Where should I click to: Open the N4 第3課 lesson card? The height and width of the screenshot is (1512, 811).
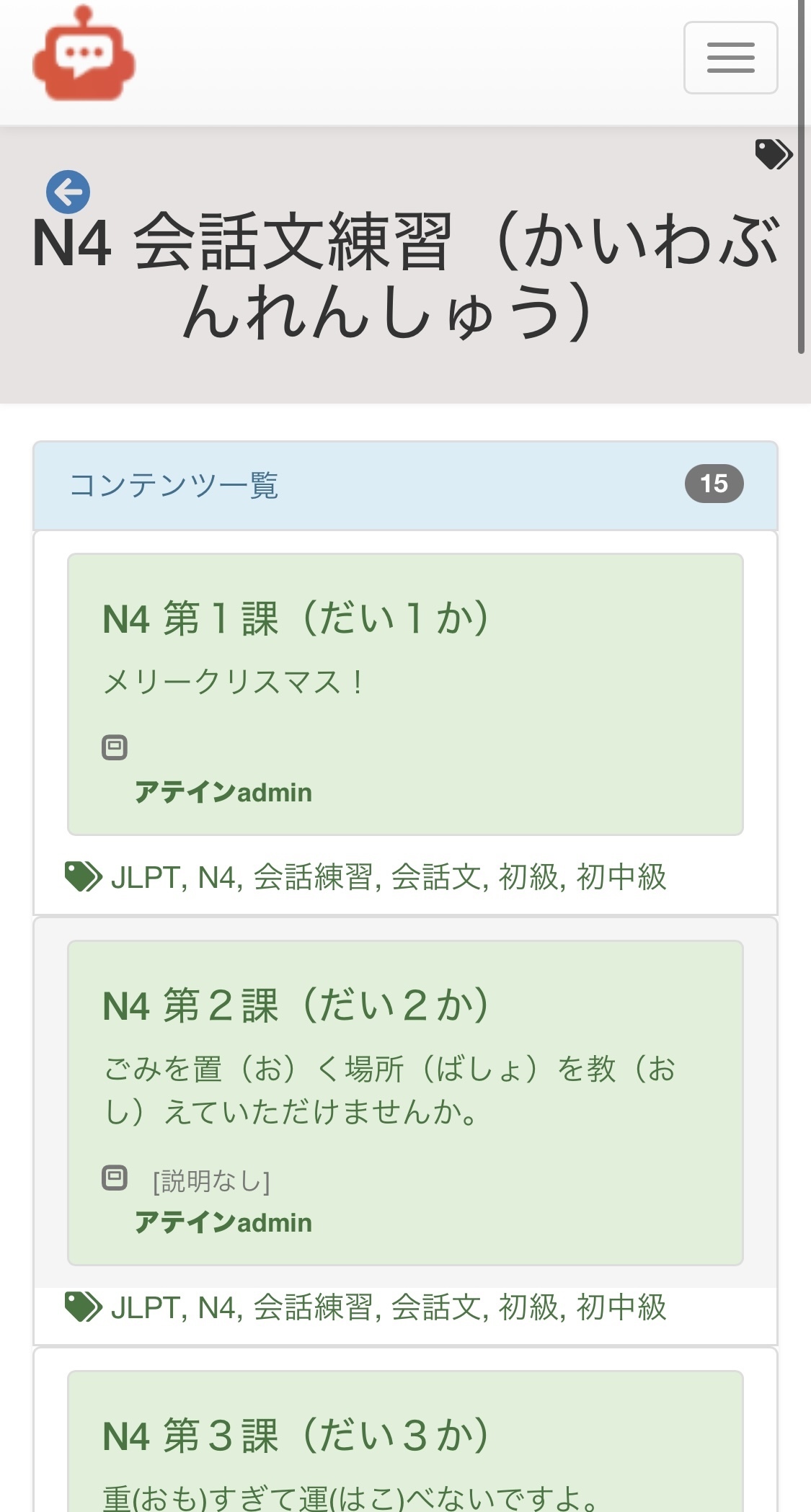pos(405,1441)
